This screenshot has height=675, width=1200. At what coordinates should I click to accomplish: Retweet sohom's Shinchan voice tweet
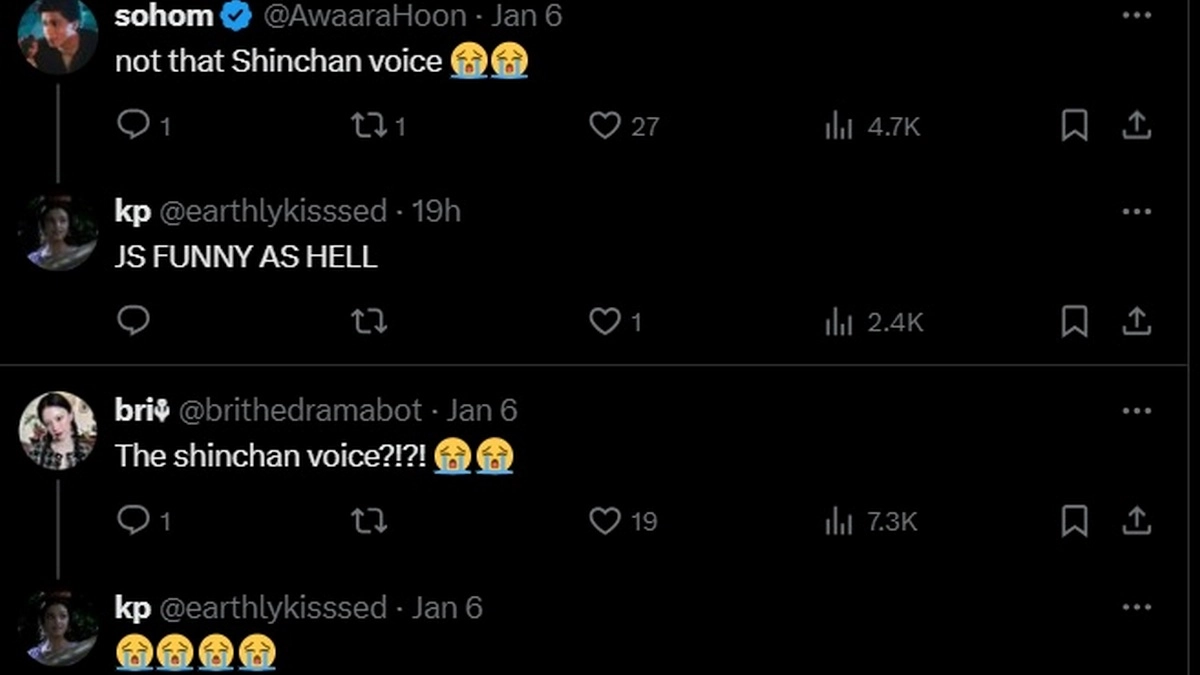tap(368, 126)
